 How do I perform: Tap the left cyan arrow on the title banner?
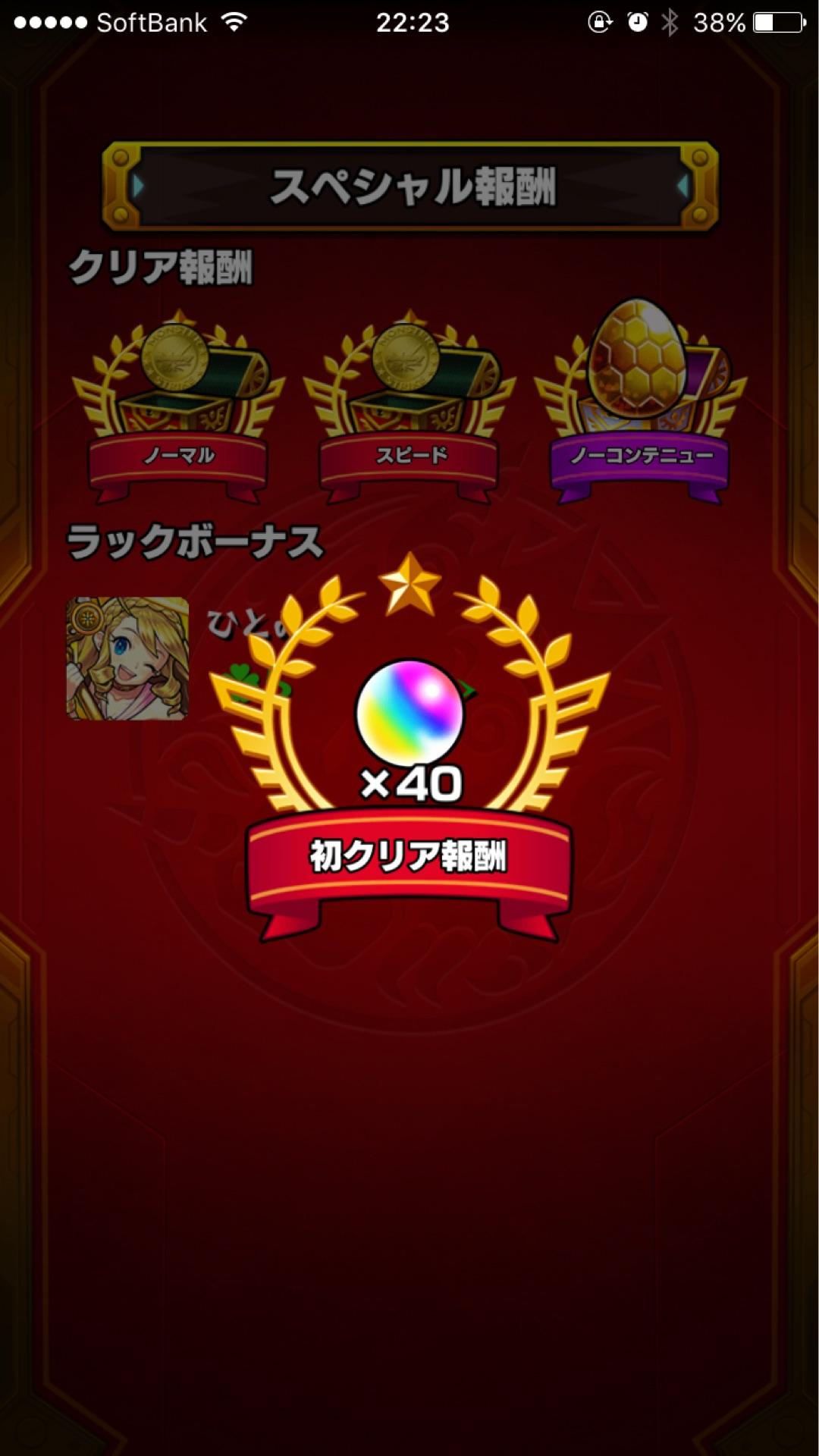coord(136,184)
